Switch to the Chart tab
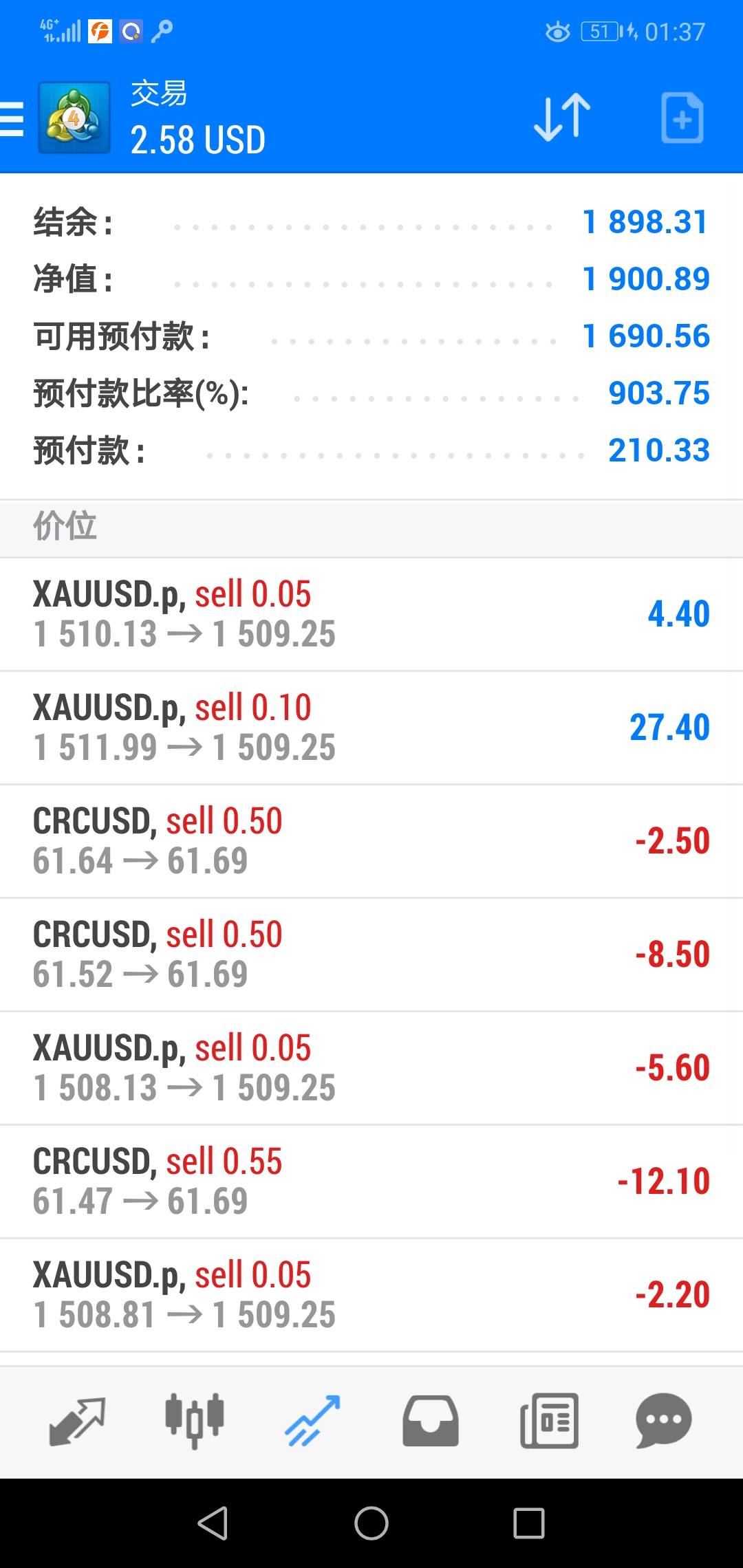The height and width of the screenshot is (1568, 743). (x=195, y=1421)
